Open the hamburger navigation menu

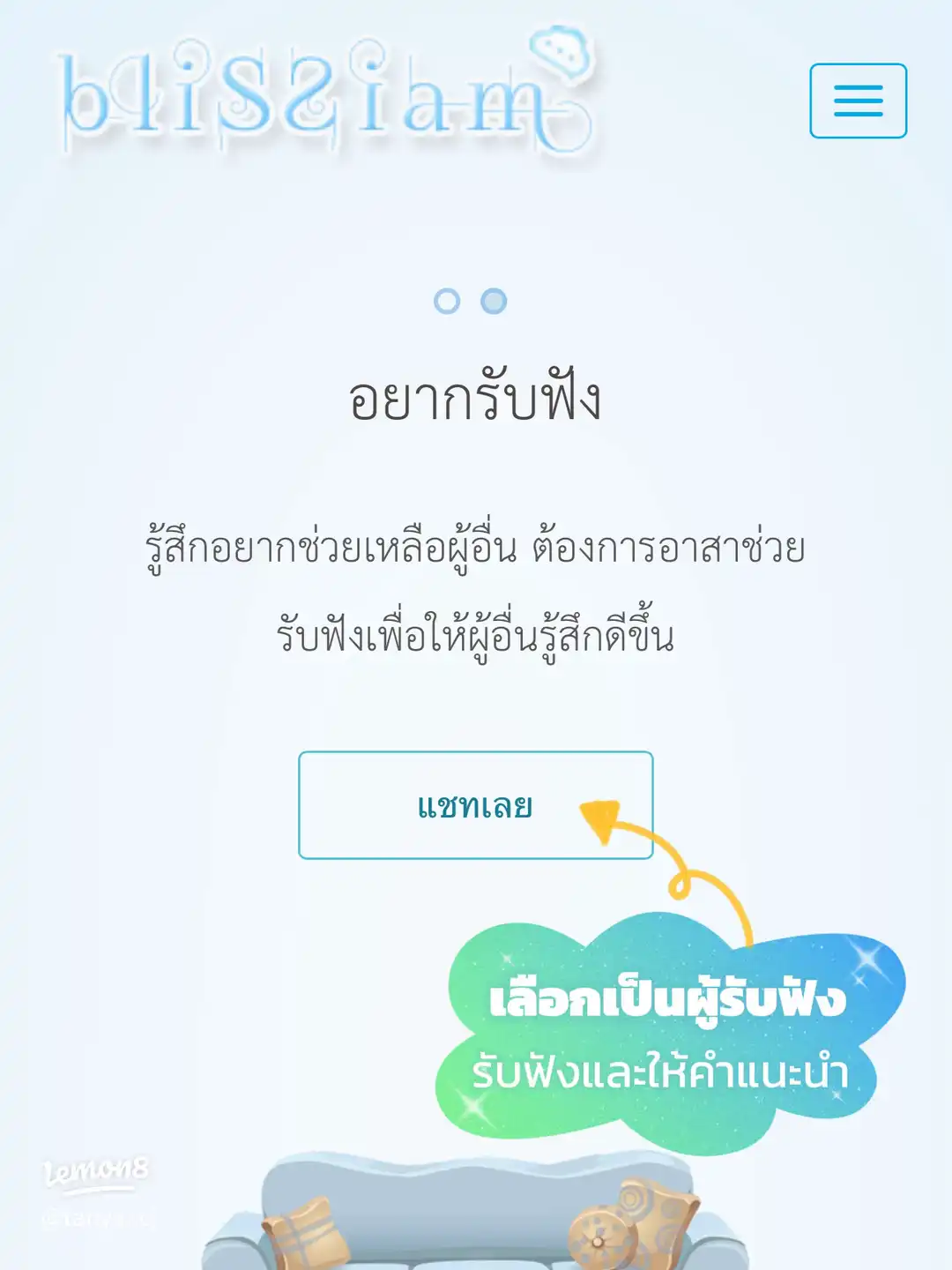tap(858, 101)
